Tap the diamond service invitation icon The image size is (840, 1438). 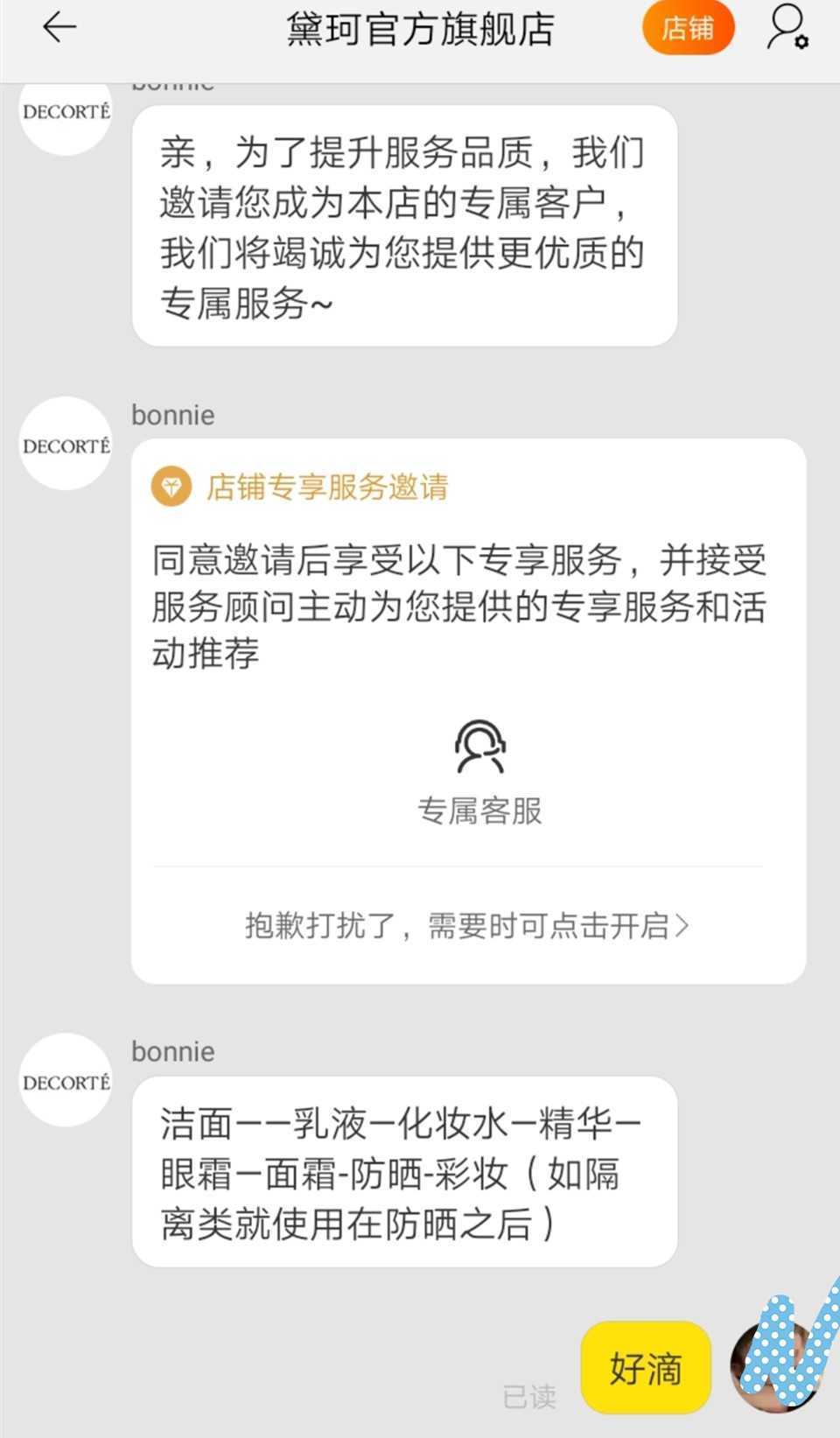click(x=172, y=488)
